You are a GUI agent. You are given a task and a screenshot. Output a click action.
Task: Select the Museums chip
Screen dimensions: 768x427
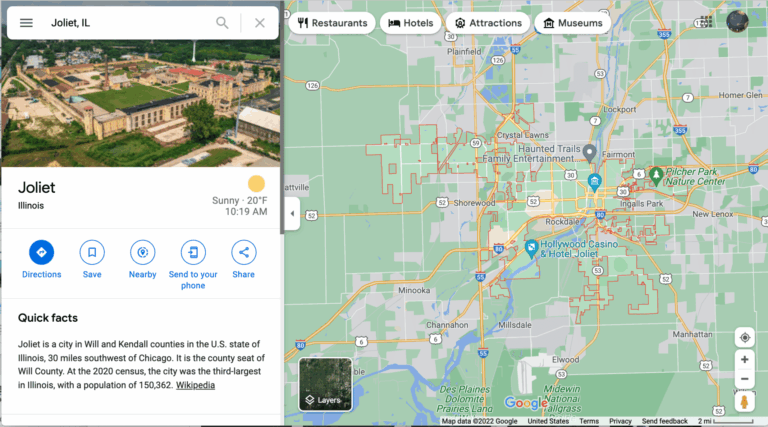[x=573, y=22]
